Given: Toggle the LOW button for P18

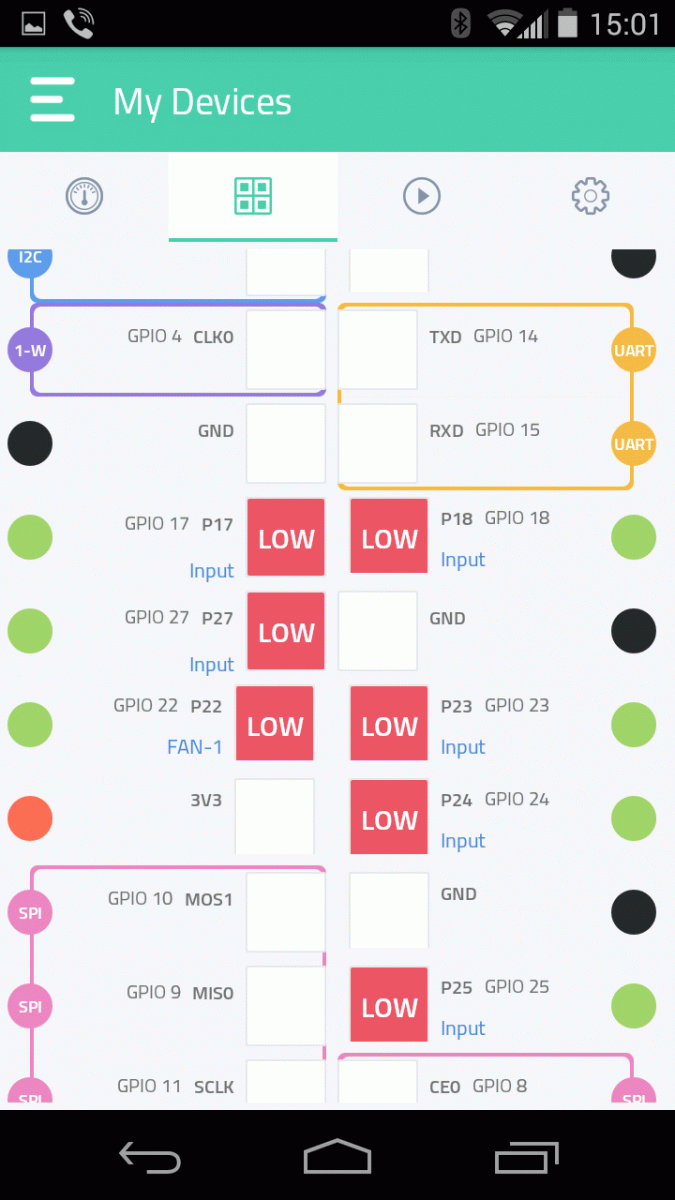Looking at the screenshot, I should 389,539.
